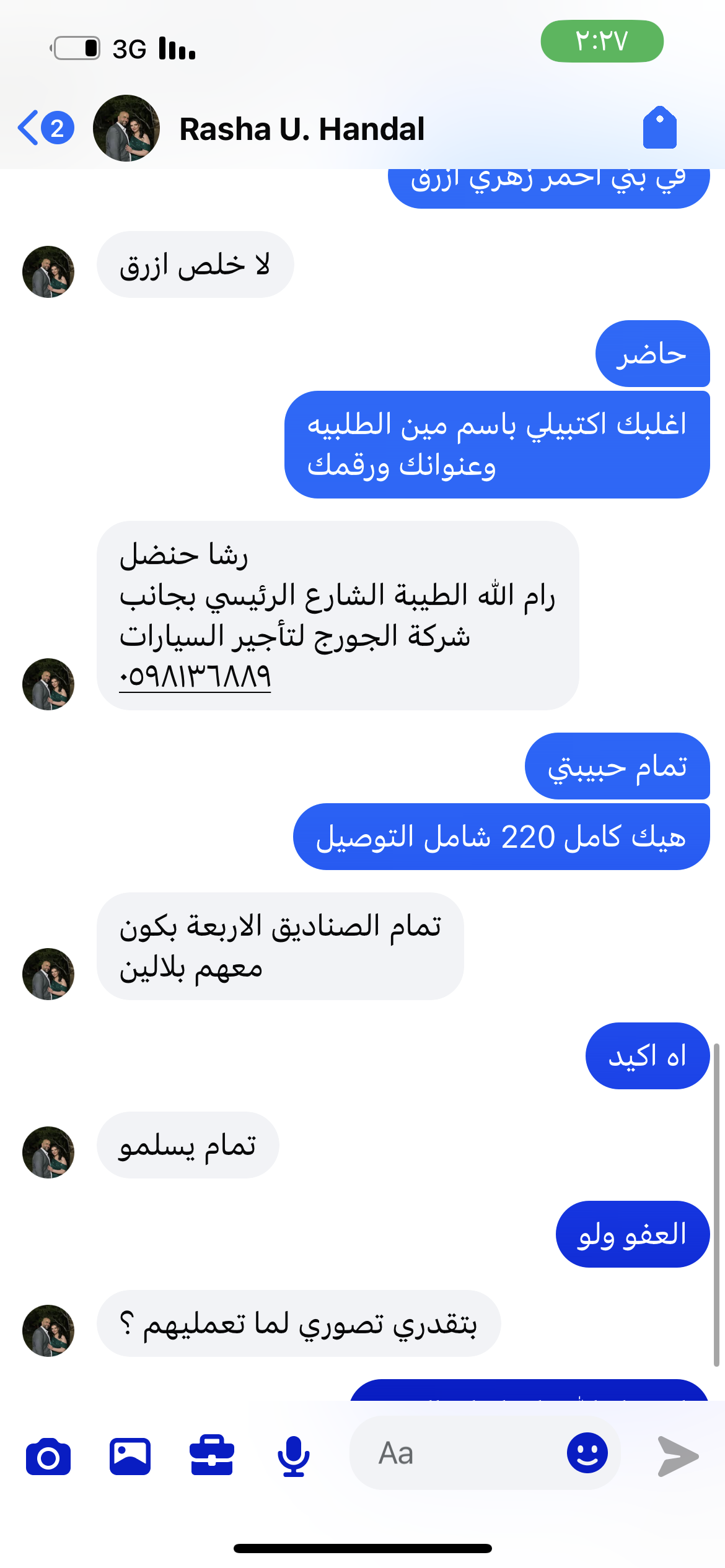The height and width of the screenshot is (1568, 725).
Task: Open the camera to take a photo
Action: point(48,1457)
